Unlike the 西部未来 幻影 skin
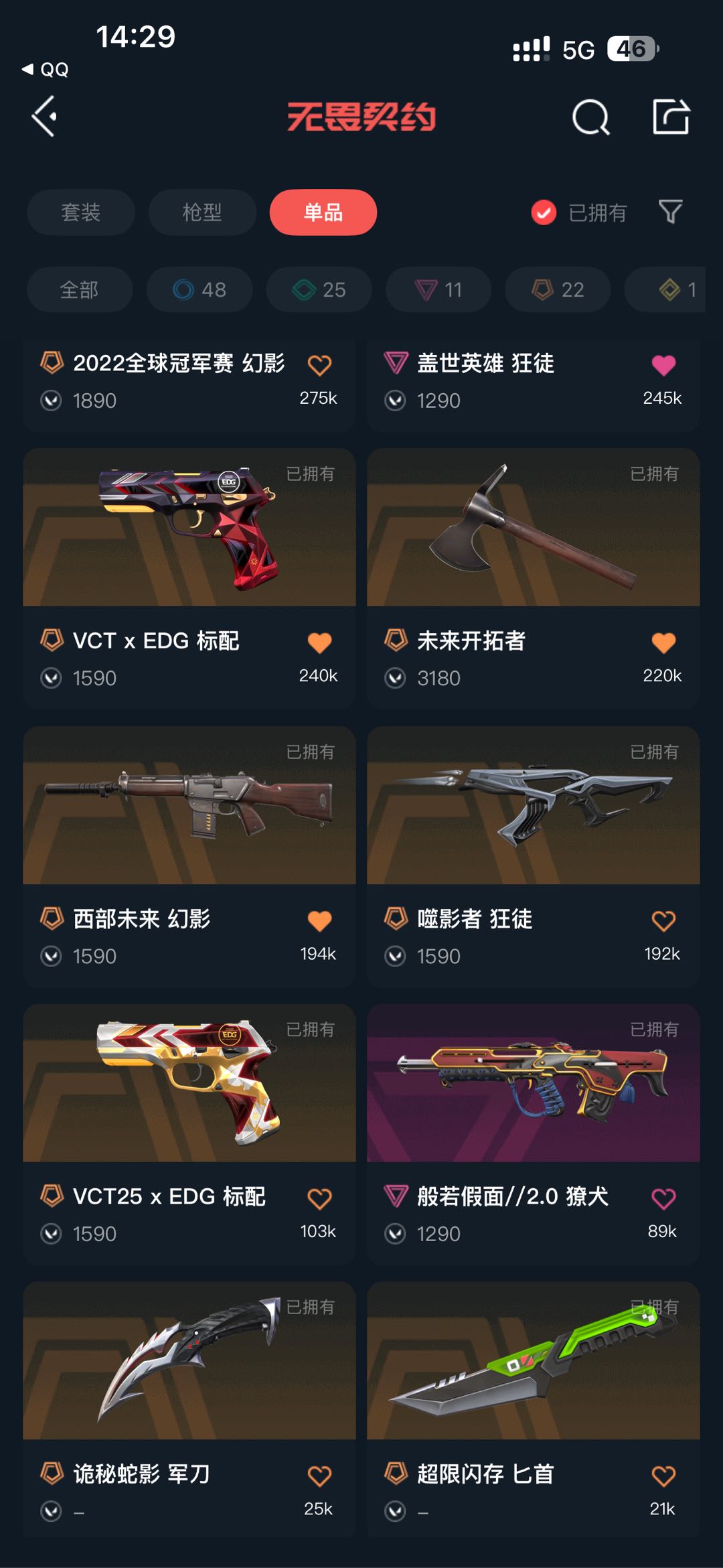The image size is (723, 1568). (319, 921)
